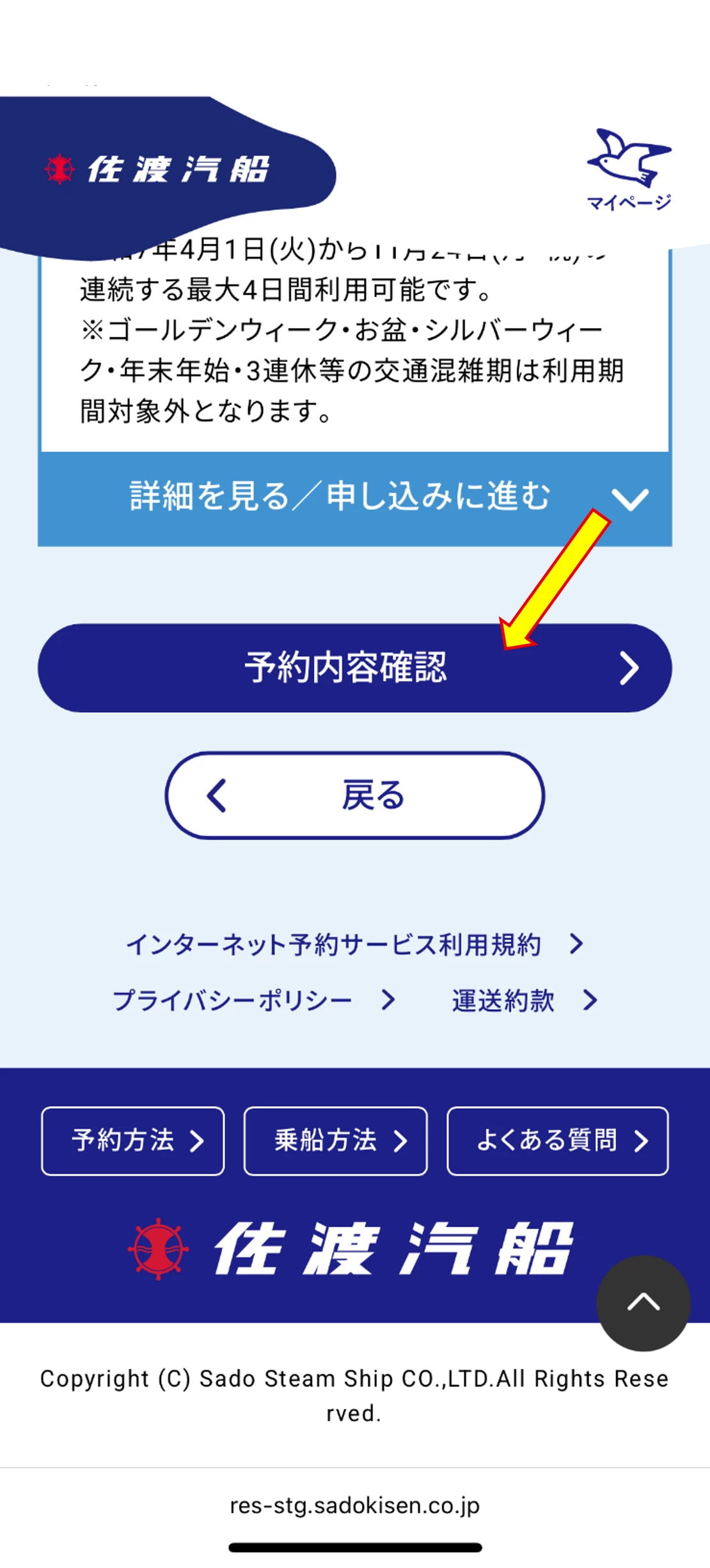Open マイページ from the seagull icon

pos(629,170)
